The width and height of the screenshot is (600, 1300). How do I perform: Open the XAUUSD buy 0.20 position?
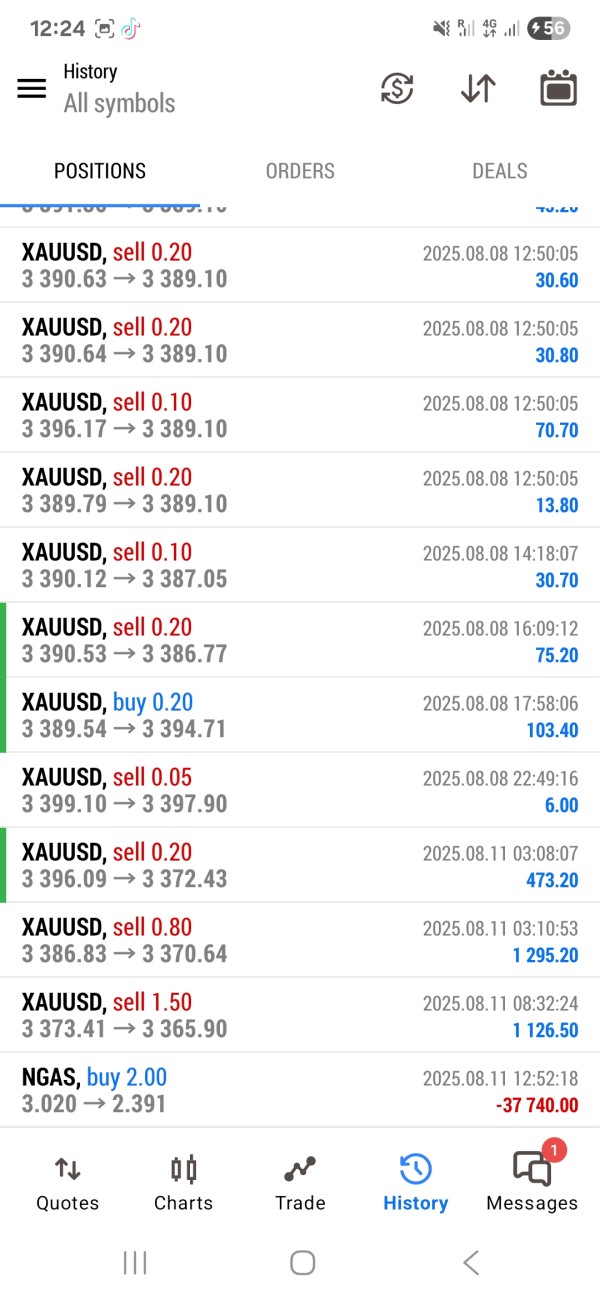(300, 715)
